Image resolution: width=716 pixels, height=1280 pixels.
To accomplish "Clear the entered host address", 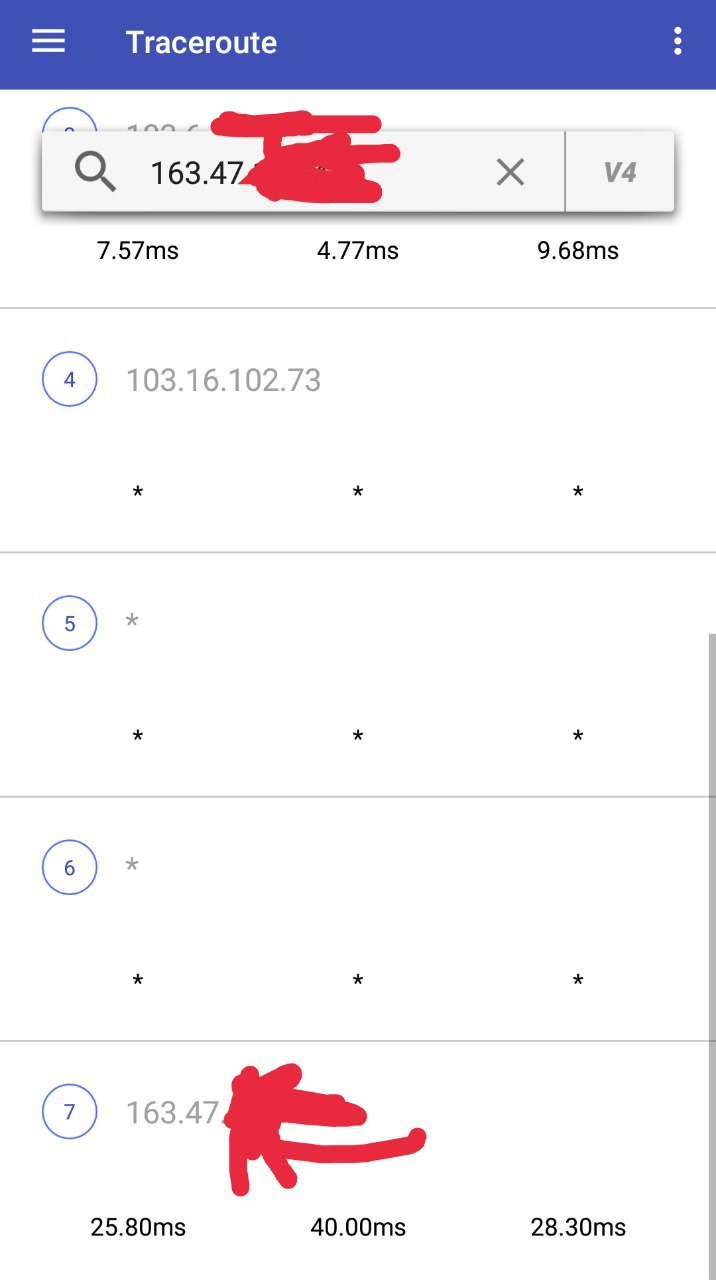I will click(x=510, y=172).
